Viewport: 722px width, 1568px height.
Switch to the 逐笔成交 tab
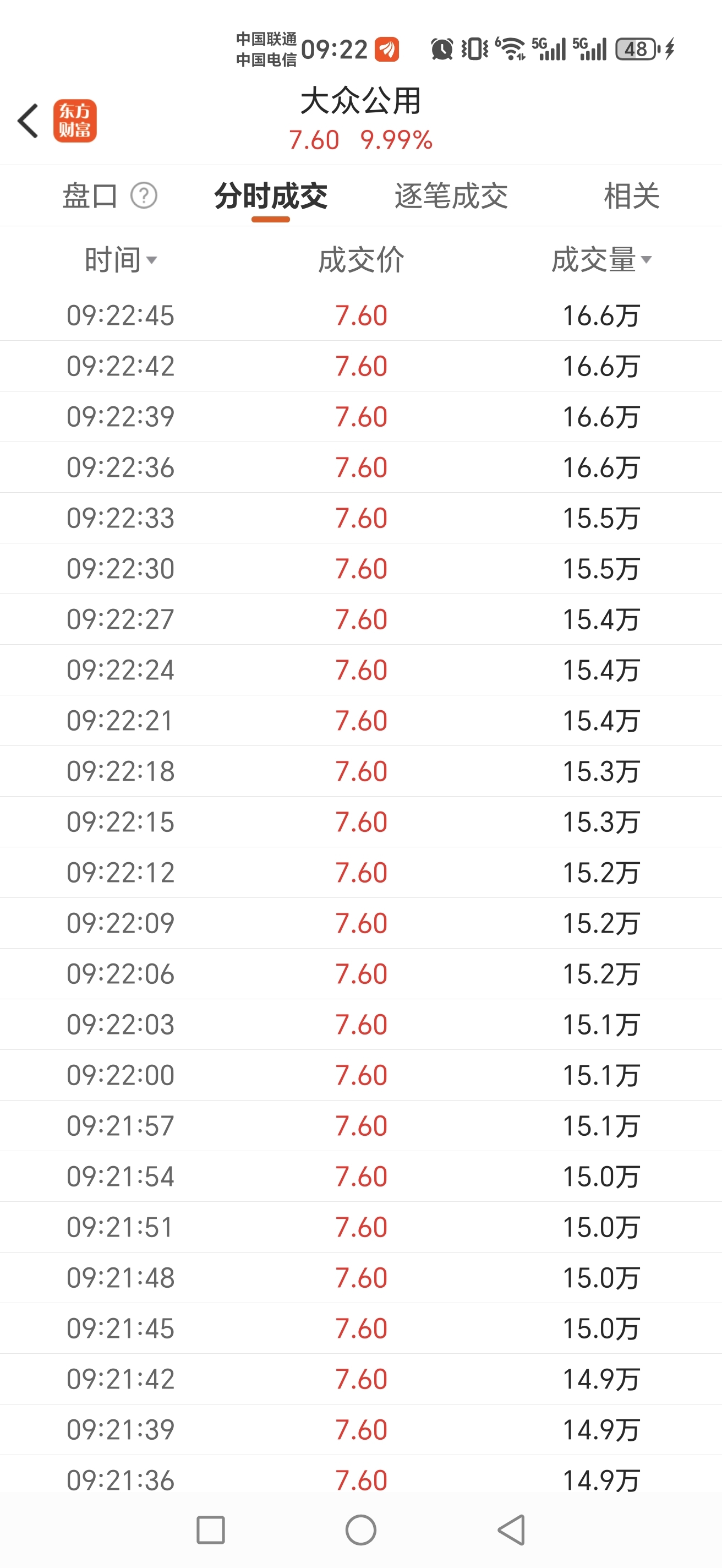(x=451, y=196)
